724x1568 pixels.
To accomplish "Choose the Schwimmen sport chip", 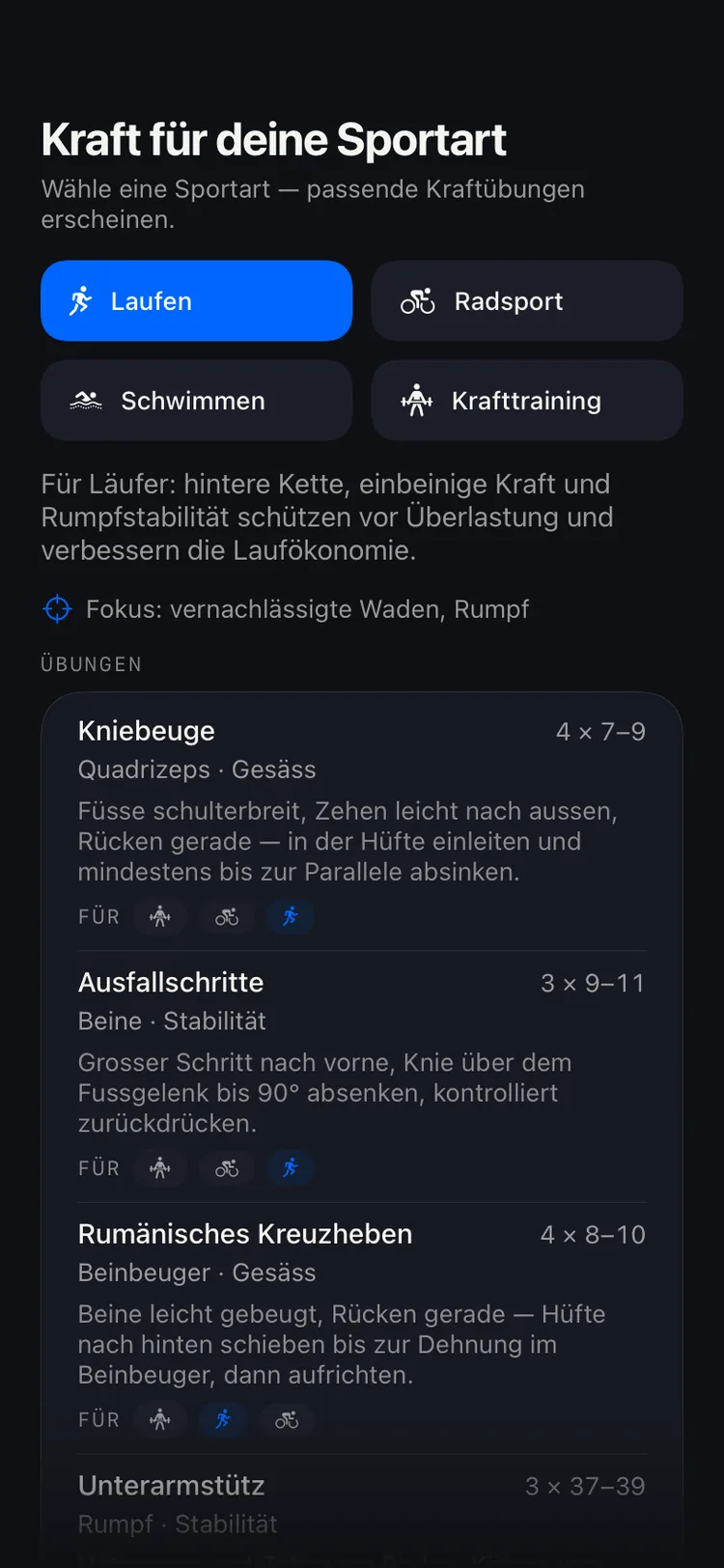I will pos(196,401).
